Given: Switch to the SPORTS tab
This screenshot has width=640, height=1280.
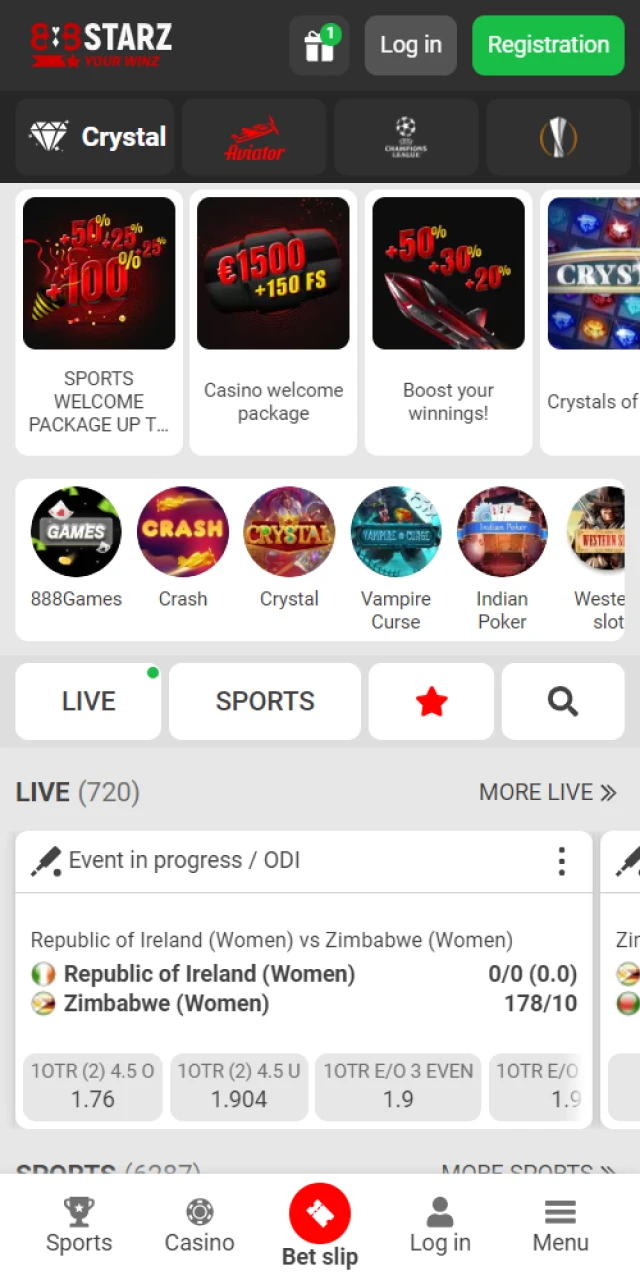Looking at the screenshot, I should coord(265,701).
